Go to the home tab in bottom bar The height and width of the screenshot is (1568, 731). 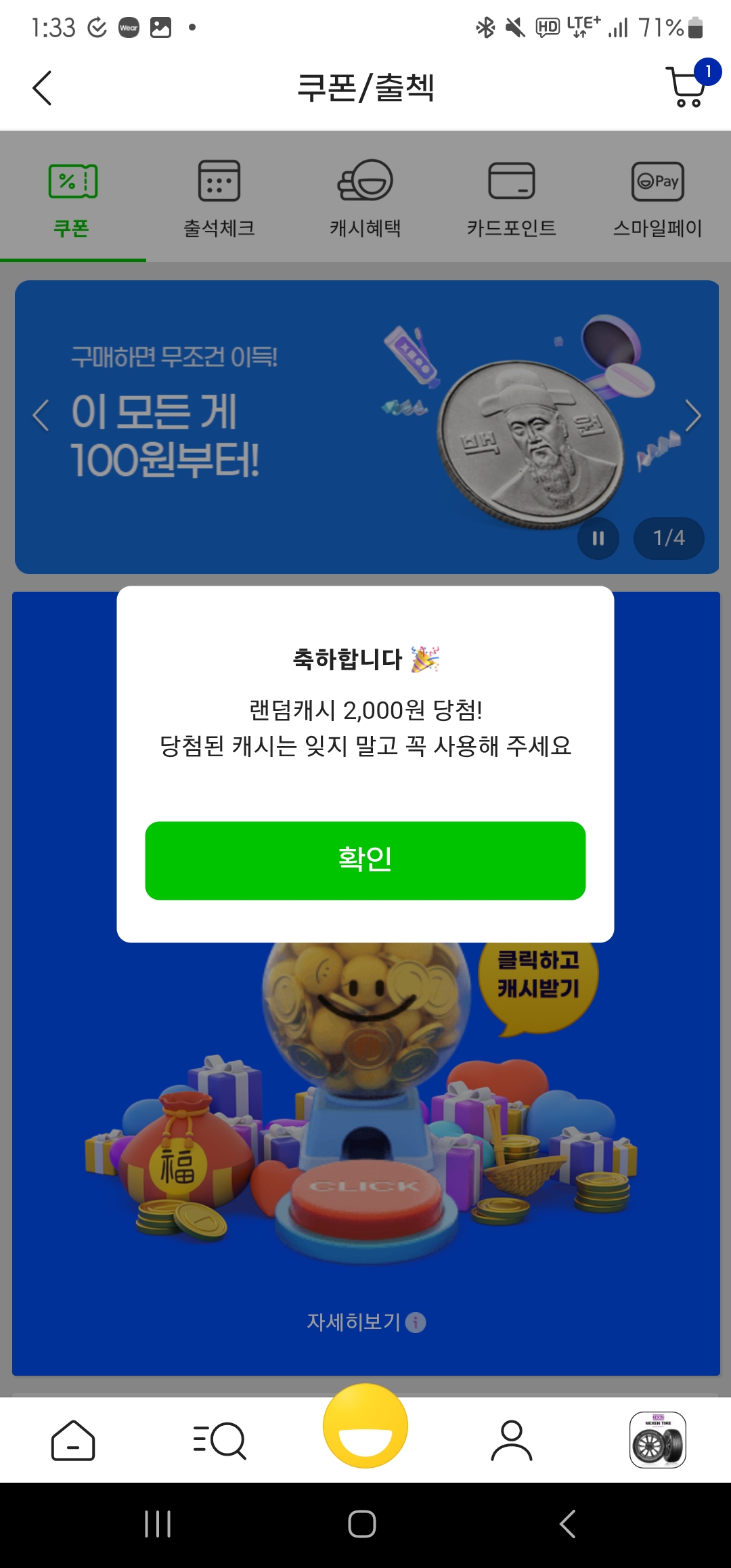coord(73,1440)
